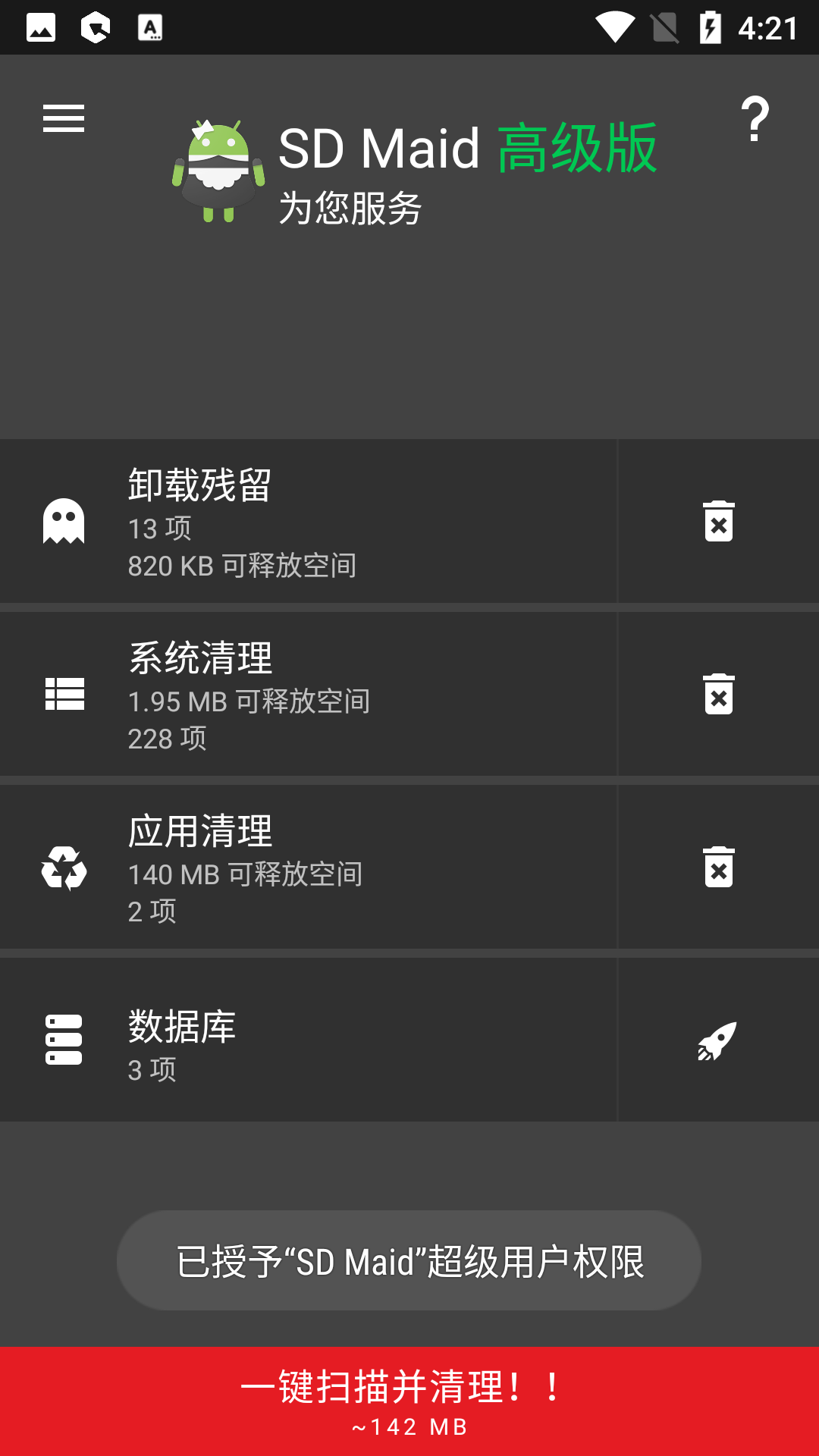Delete 应用清理 items with trash icon
Image resolution: width=819 pixels, height=1456 pixels.
[718, 868]
